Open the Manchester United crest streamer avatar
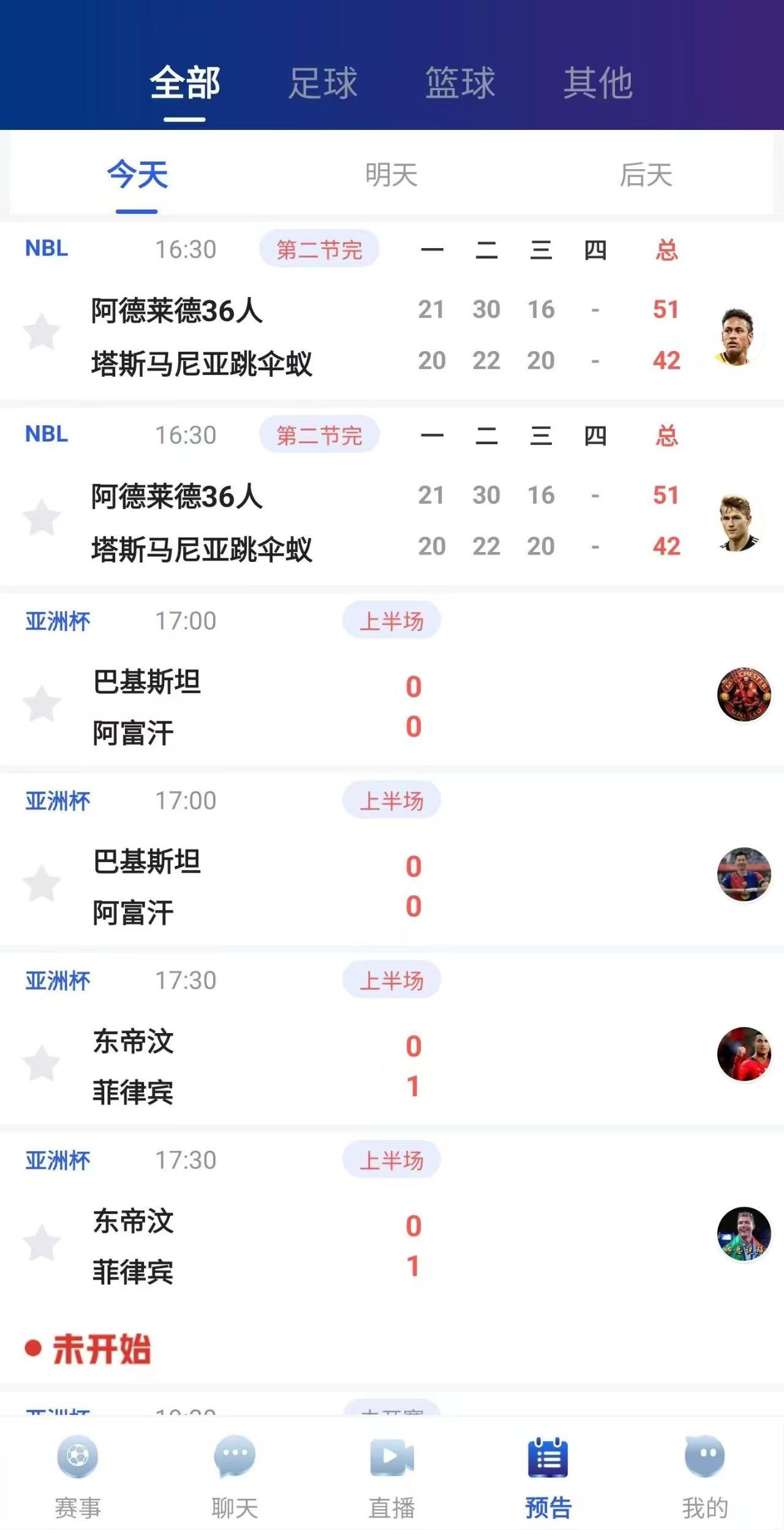 [744, 695]
